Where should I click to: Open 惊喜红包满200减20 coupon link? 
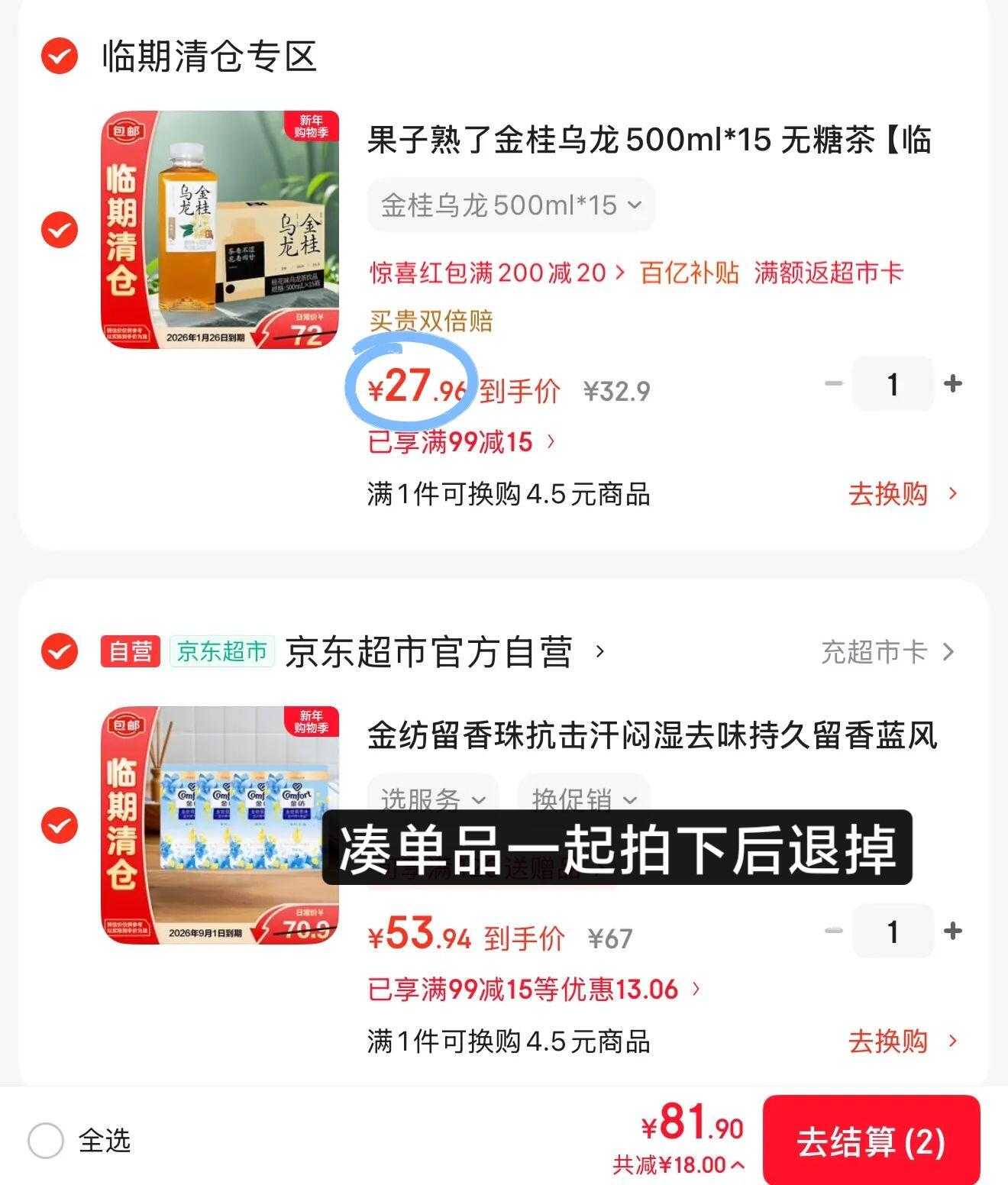tap(497, 273)
